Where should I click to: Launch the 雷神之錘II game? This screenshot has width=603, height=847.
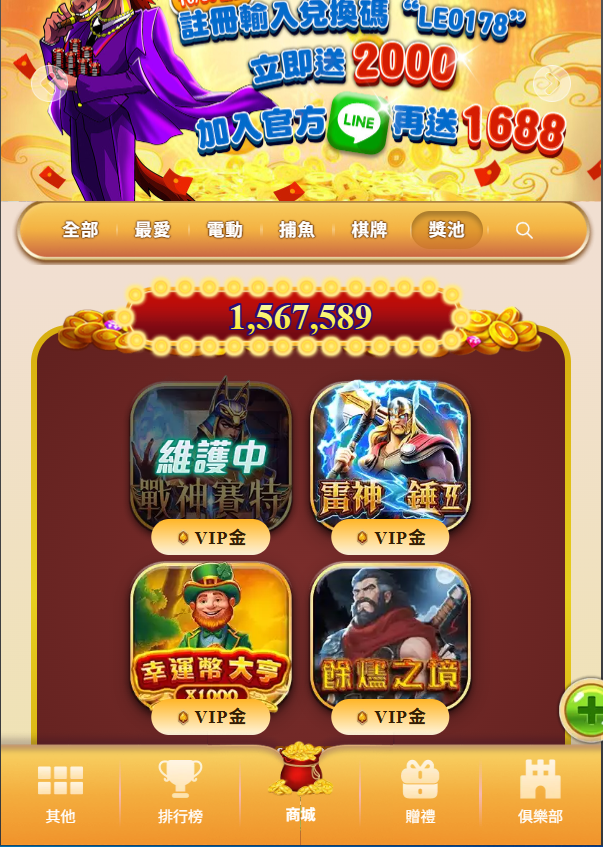pos(390,456)
